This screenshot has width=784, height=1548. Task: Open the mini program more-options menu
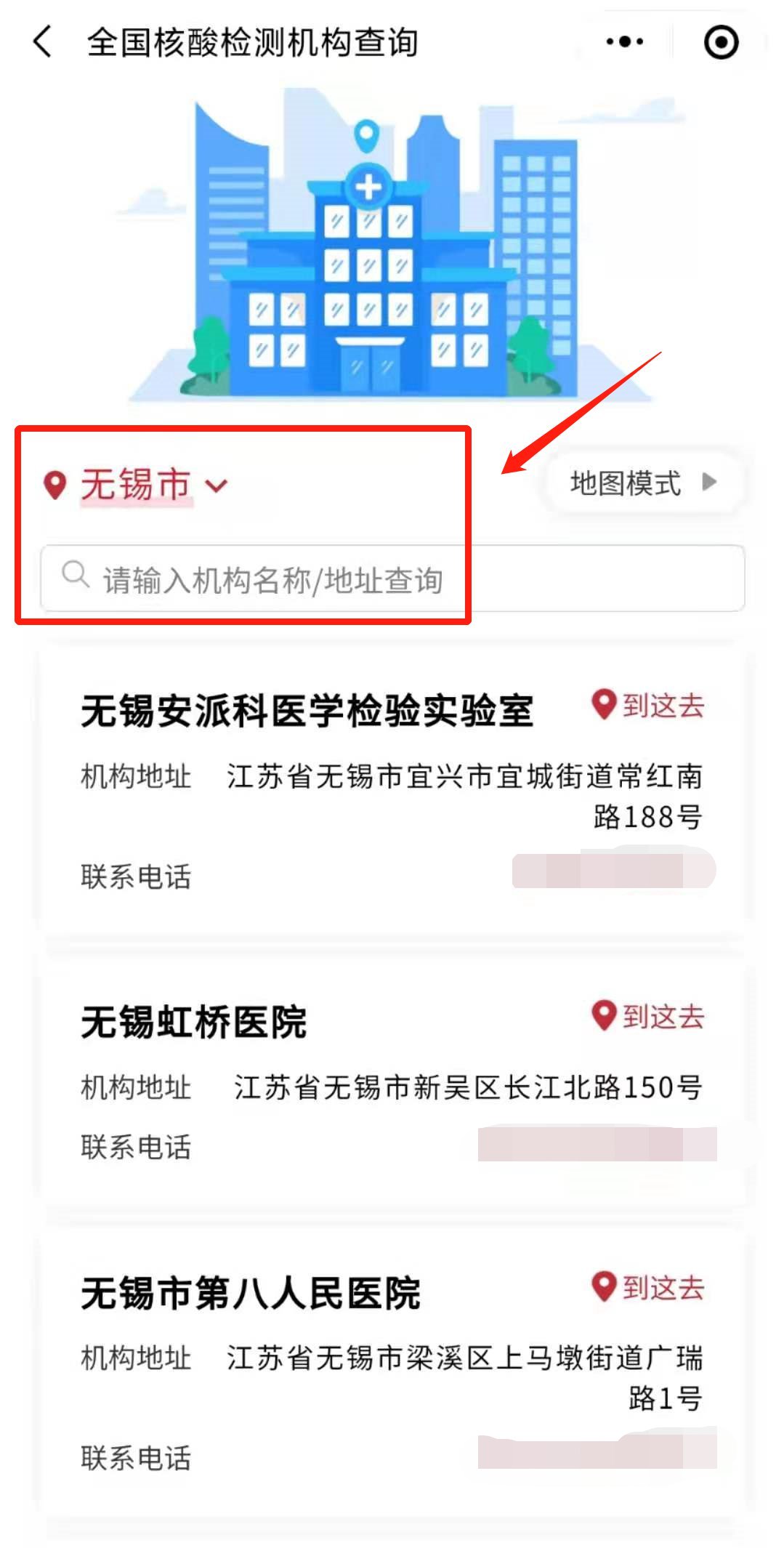pyautogui.click(x=624, y=42)
